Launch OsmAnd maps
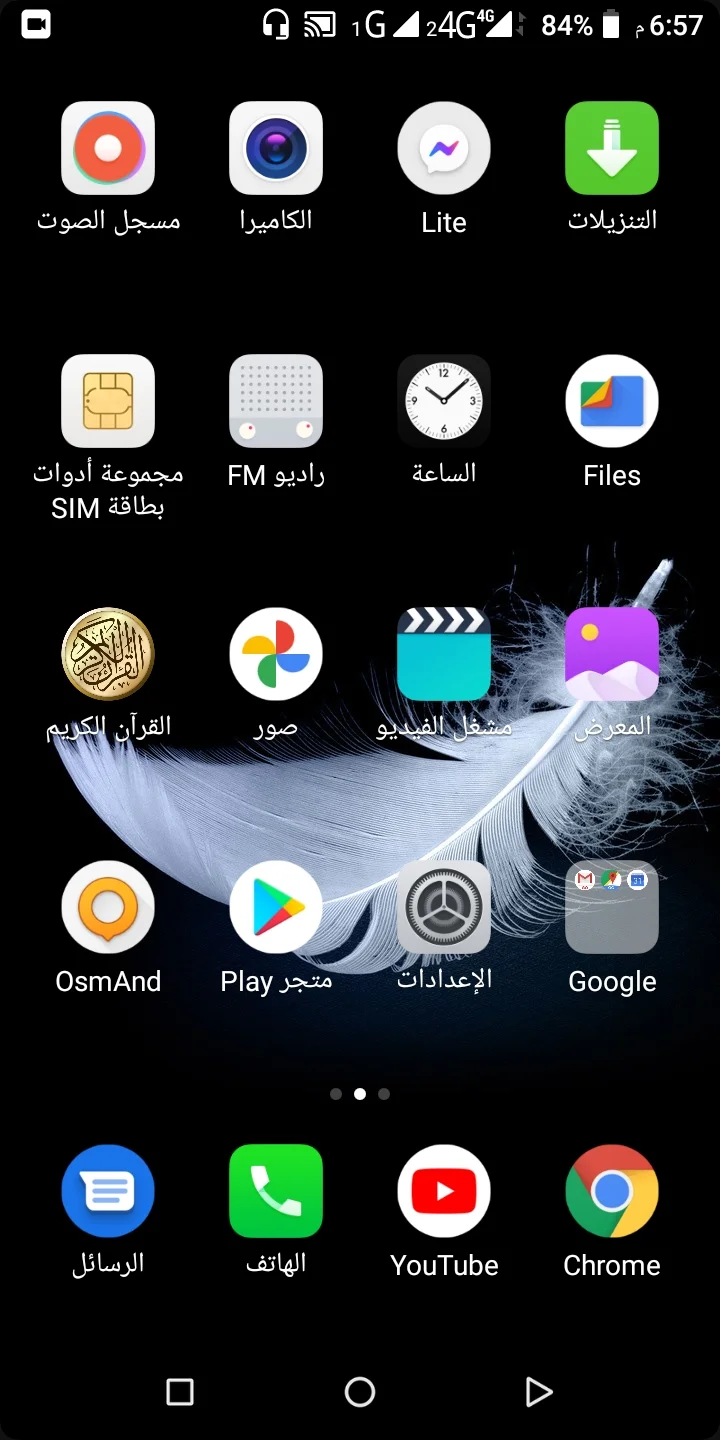 108,907
